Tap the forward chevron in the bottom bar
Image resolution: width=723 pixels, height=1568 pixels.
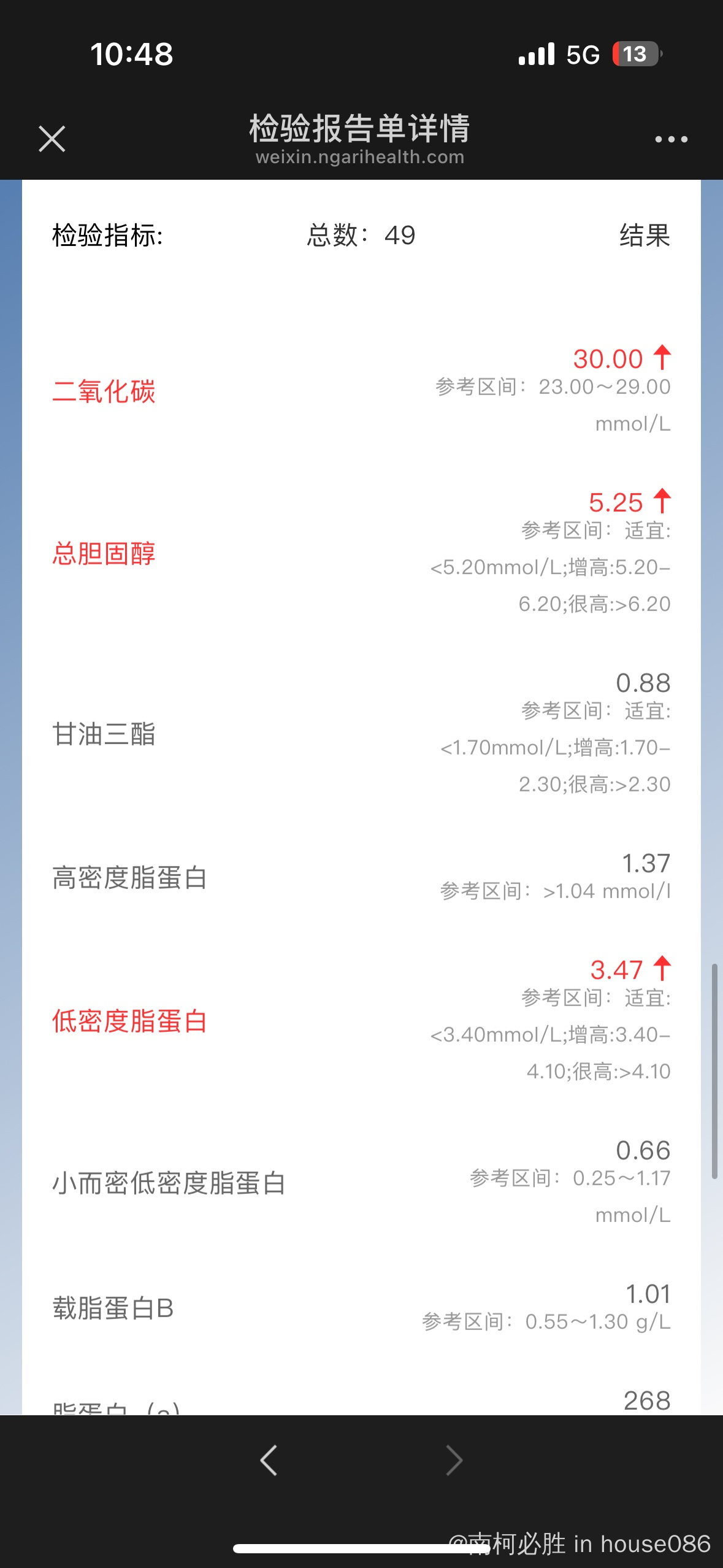point(454,1460)
